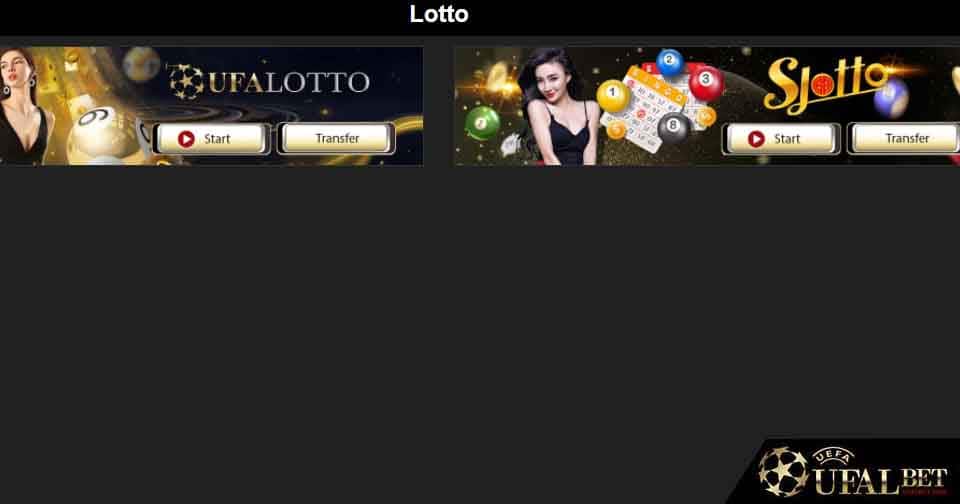Tap Transfer under SJ Lotto
960x504 pixels.
tap(906, 138)
